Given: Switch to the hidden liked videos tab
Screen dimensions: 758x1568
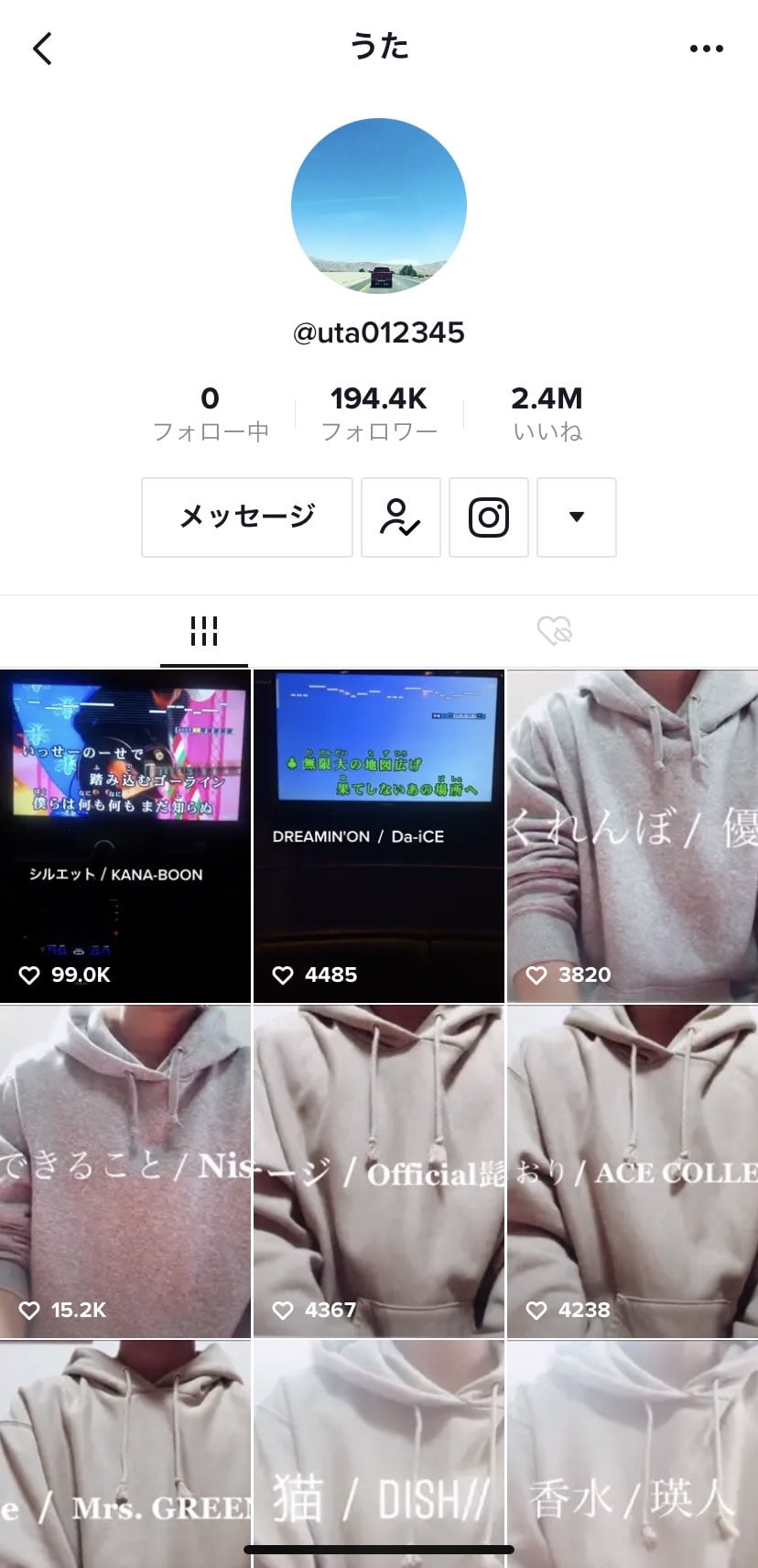Looking at the screenshot, I should 554,631.
